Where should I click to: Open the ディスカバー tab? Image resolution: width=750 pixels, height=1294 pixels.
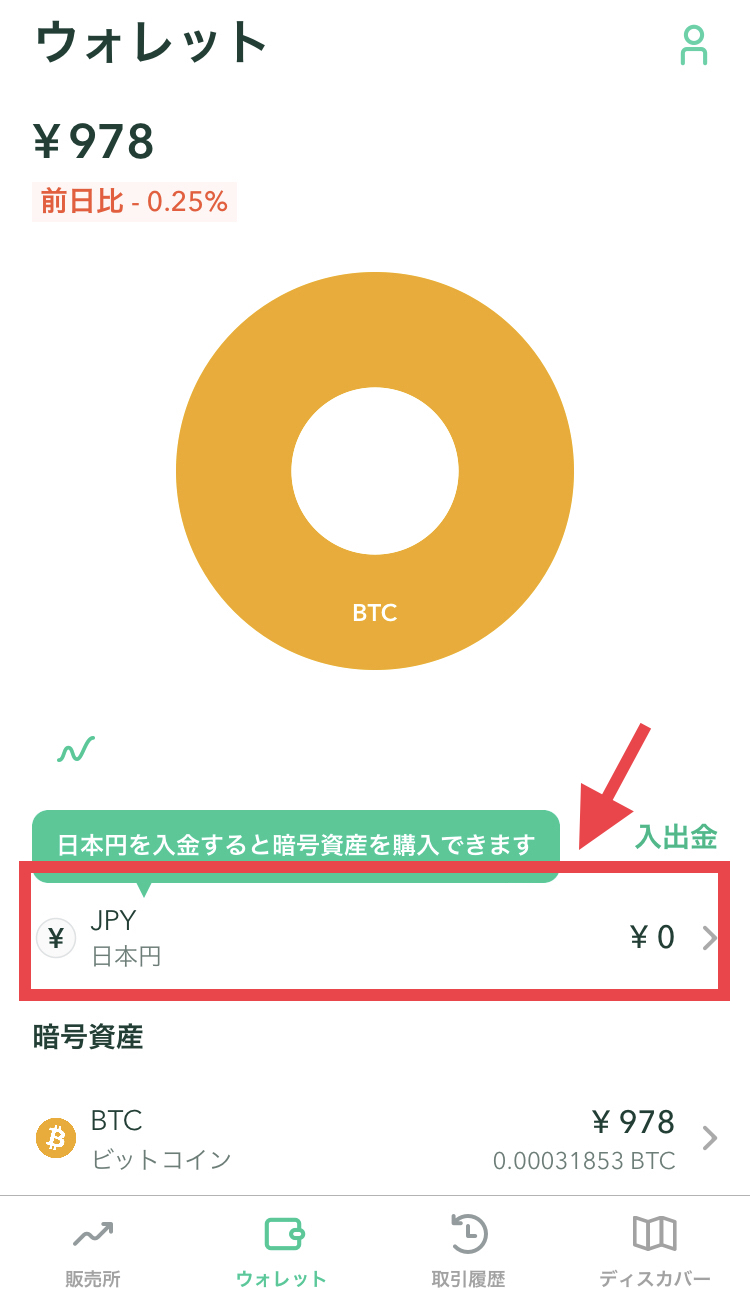point(655,1252)
